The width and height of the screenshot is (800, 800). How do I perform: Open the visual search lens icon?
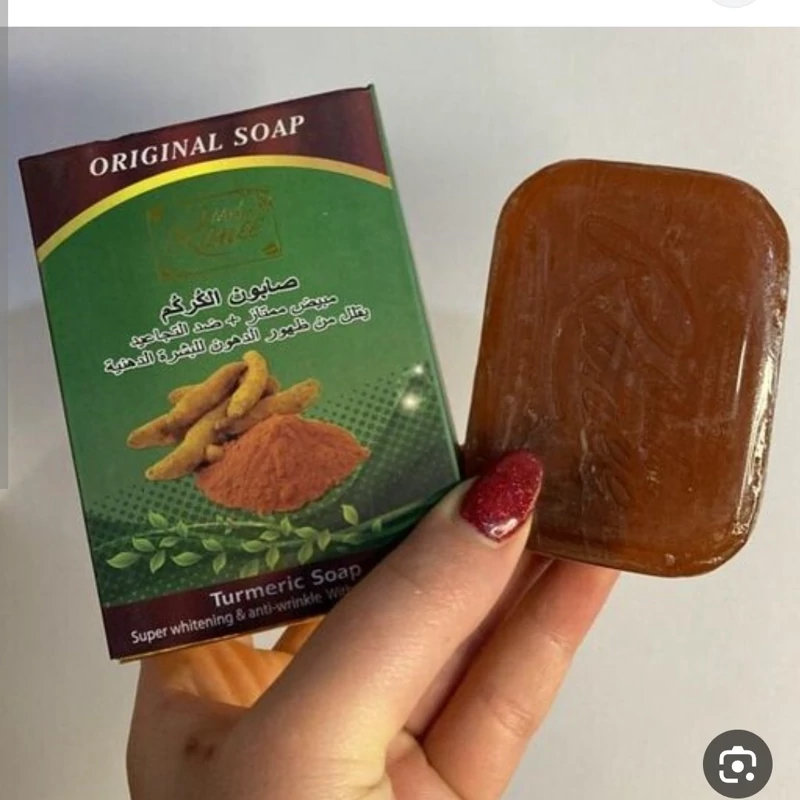738,764
